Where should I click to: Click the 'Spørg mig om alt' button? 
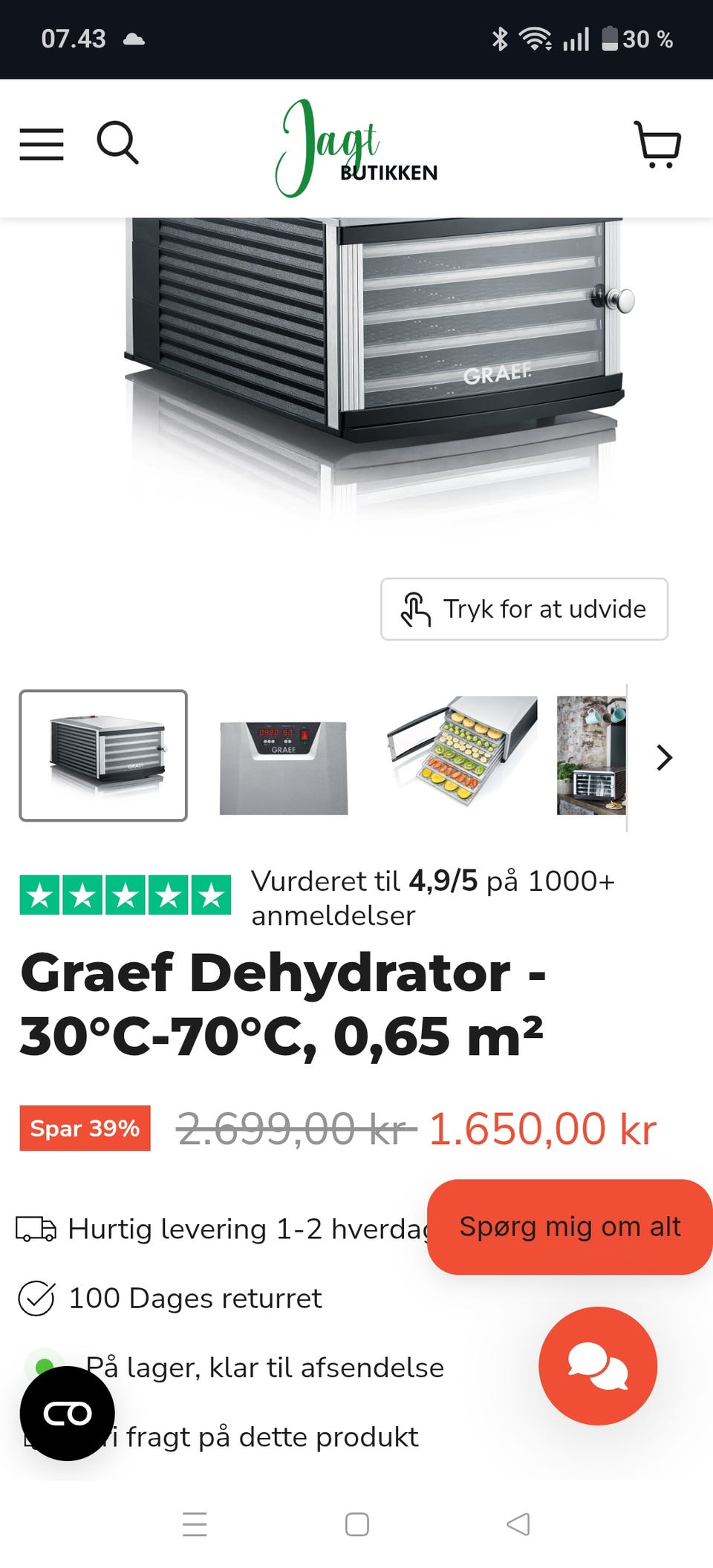[569, 1227]
